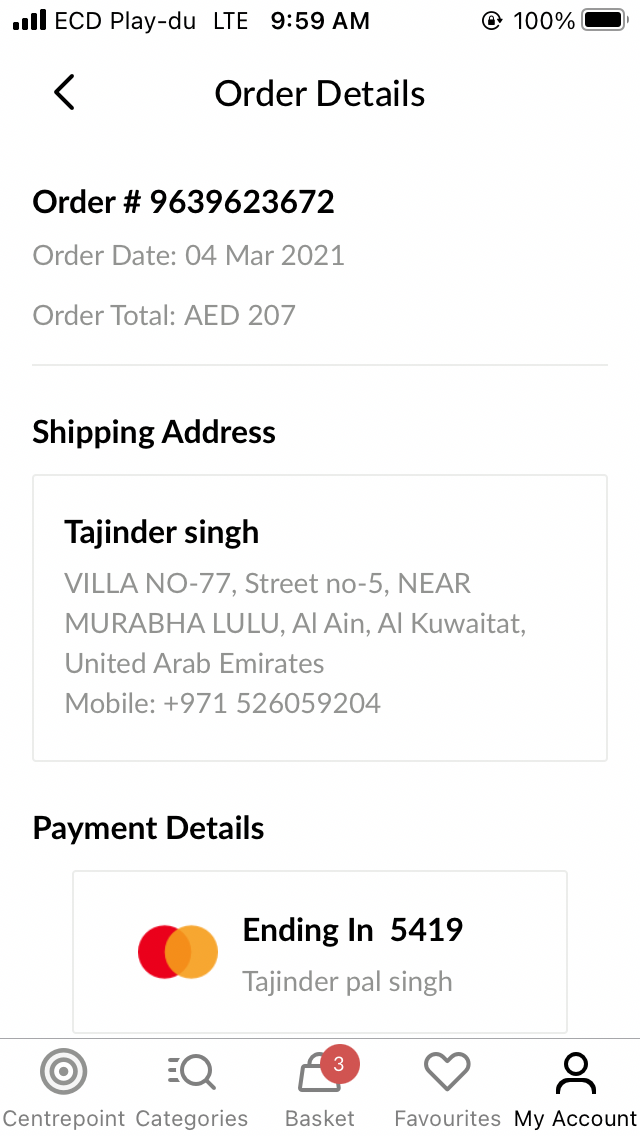The height and width of the screenshot is (1136, 640).
Task: Open the Basket tab
Action: click(320, 1087)
